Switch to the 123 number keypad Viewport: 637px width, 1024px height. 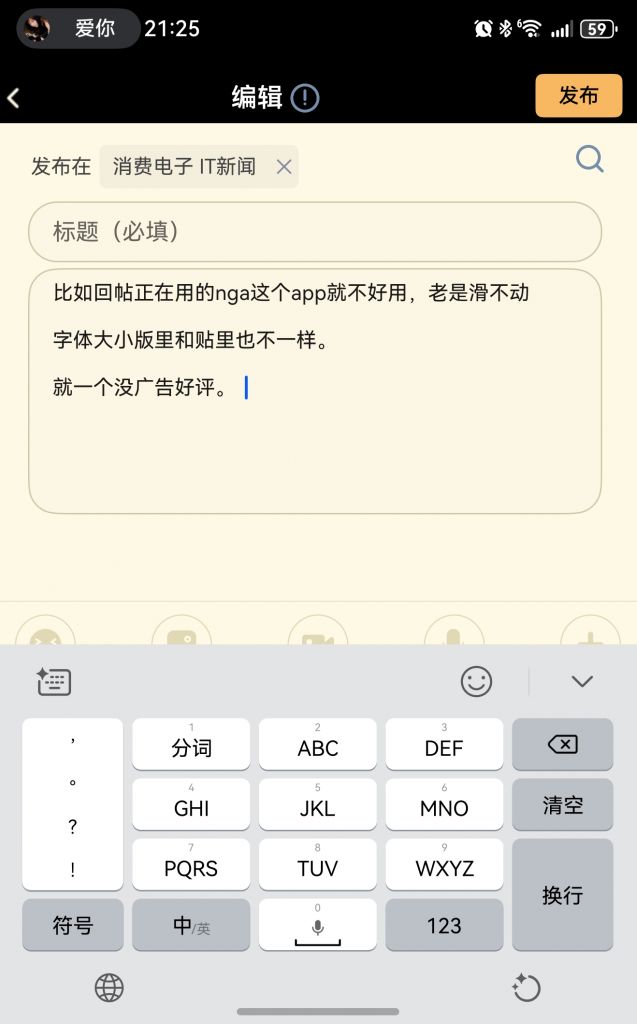pos(444,925)
